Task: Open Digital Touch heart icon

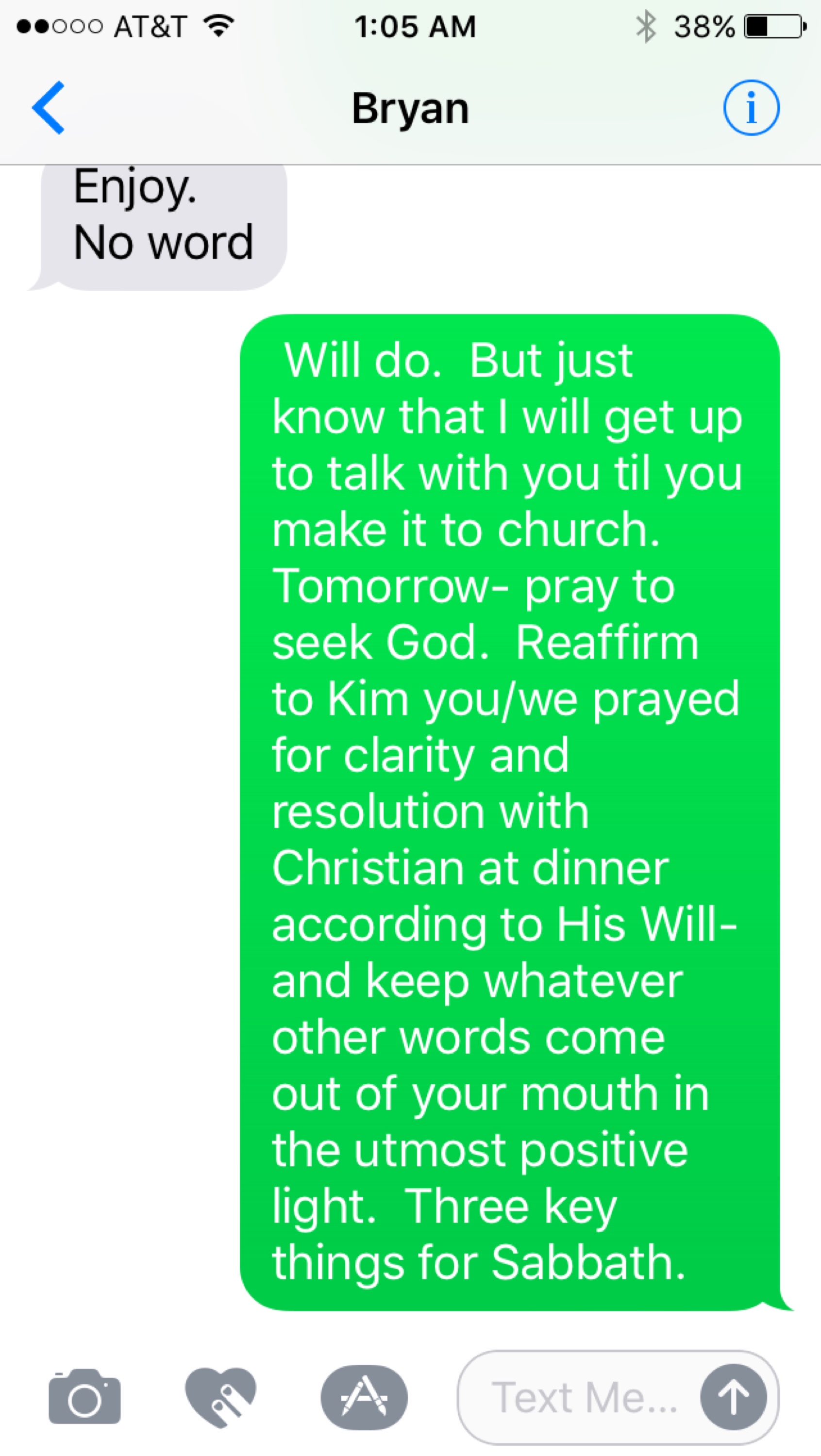Action: (x=221, y=1397)
